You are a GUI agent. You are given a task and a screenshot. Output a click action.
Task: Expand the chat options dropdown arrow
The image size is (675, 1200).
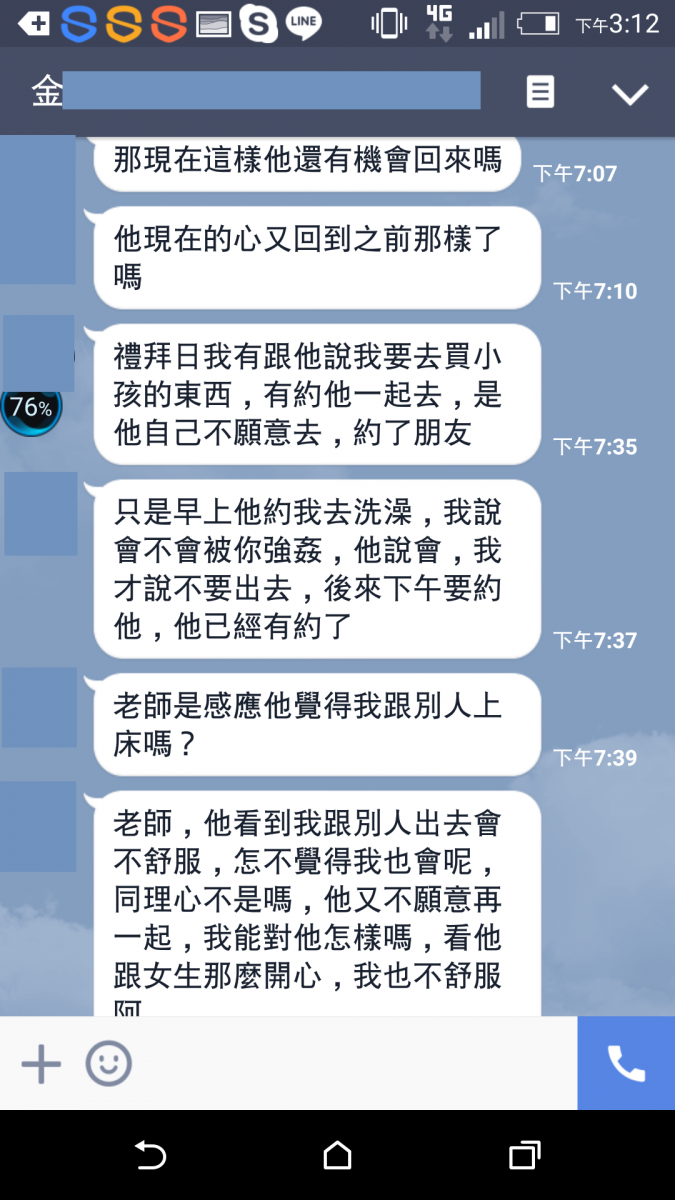630,94
